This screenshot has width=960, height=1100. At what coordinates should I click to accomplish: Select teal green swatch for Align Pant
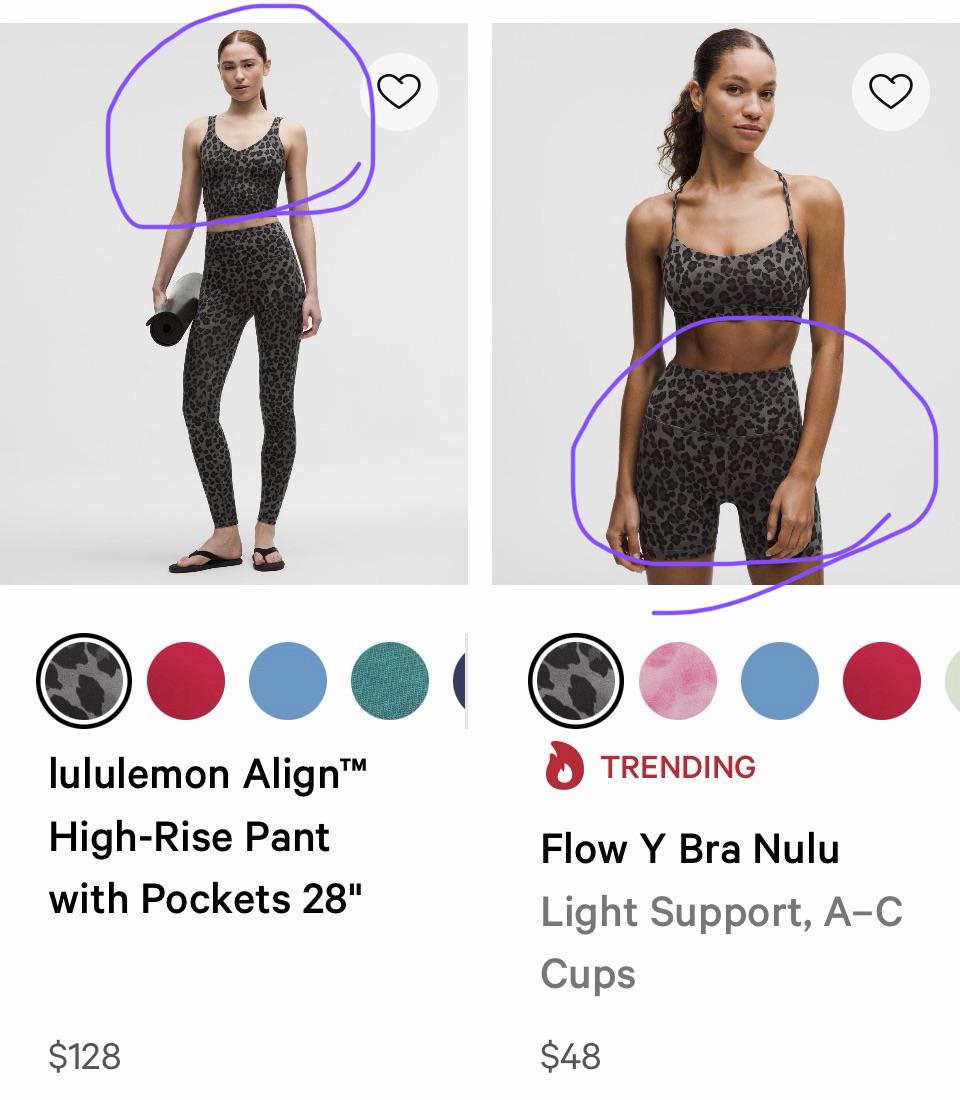(x=390, y=681)
